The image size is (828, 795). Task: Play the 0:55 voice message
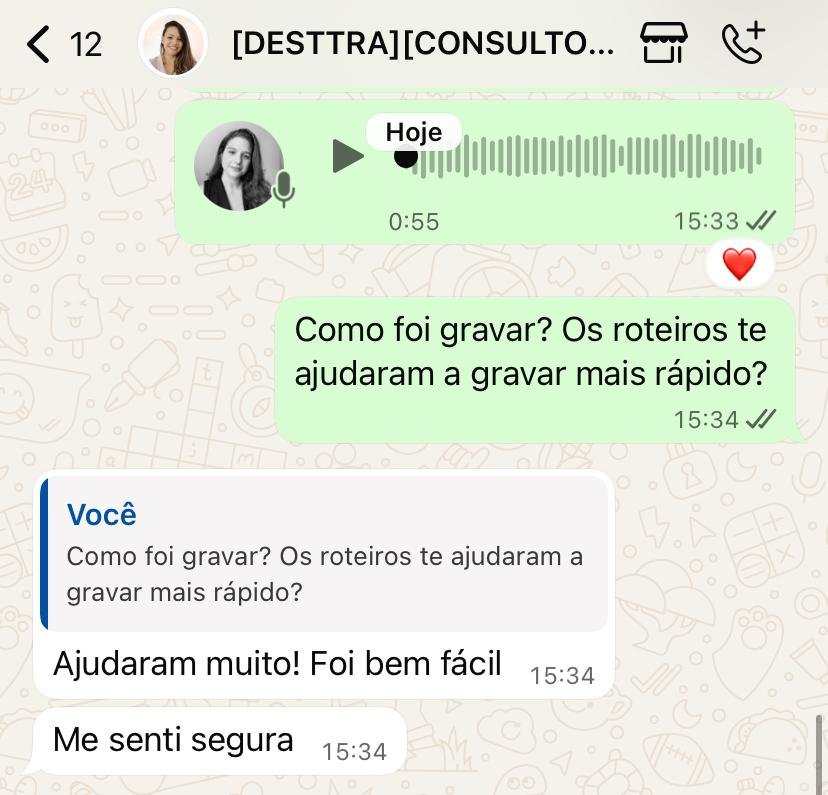[x=347, y=156]
